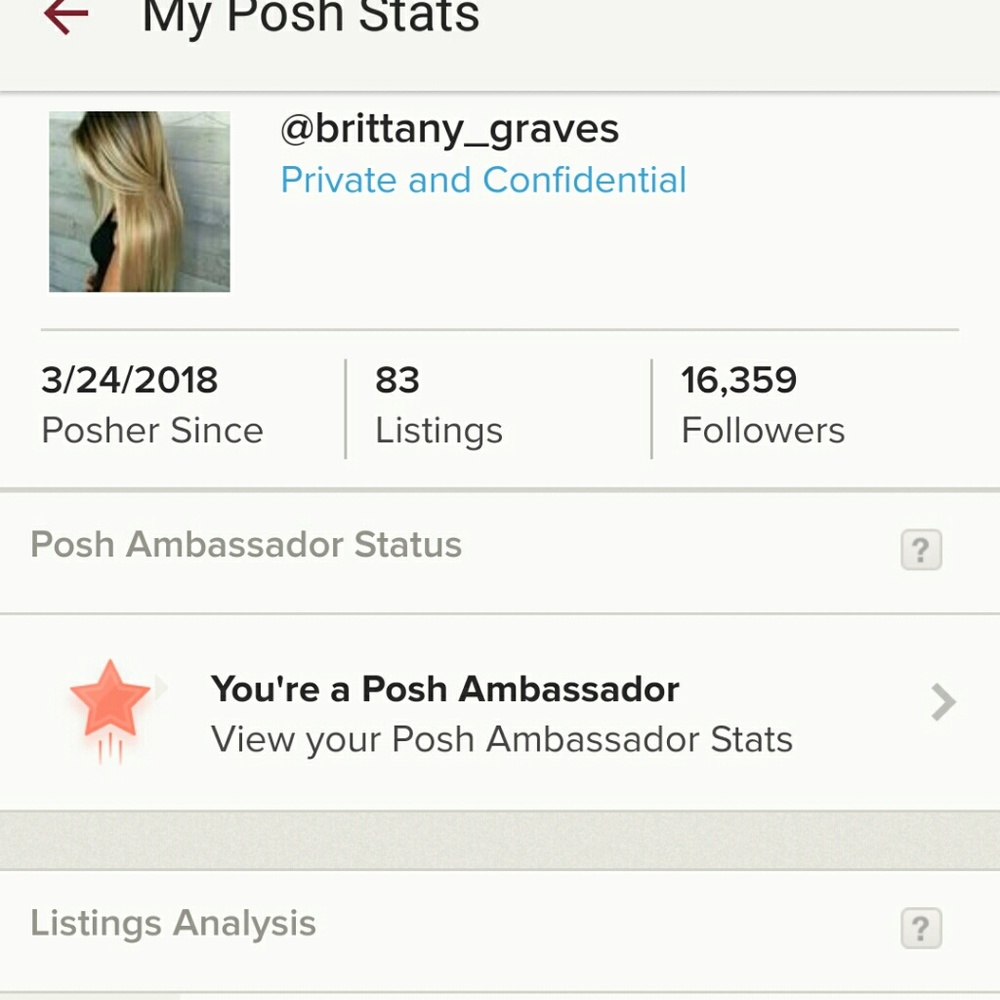
Task: Open help for Posh Ambassador Status
Action: (x=921, y=549)
